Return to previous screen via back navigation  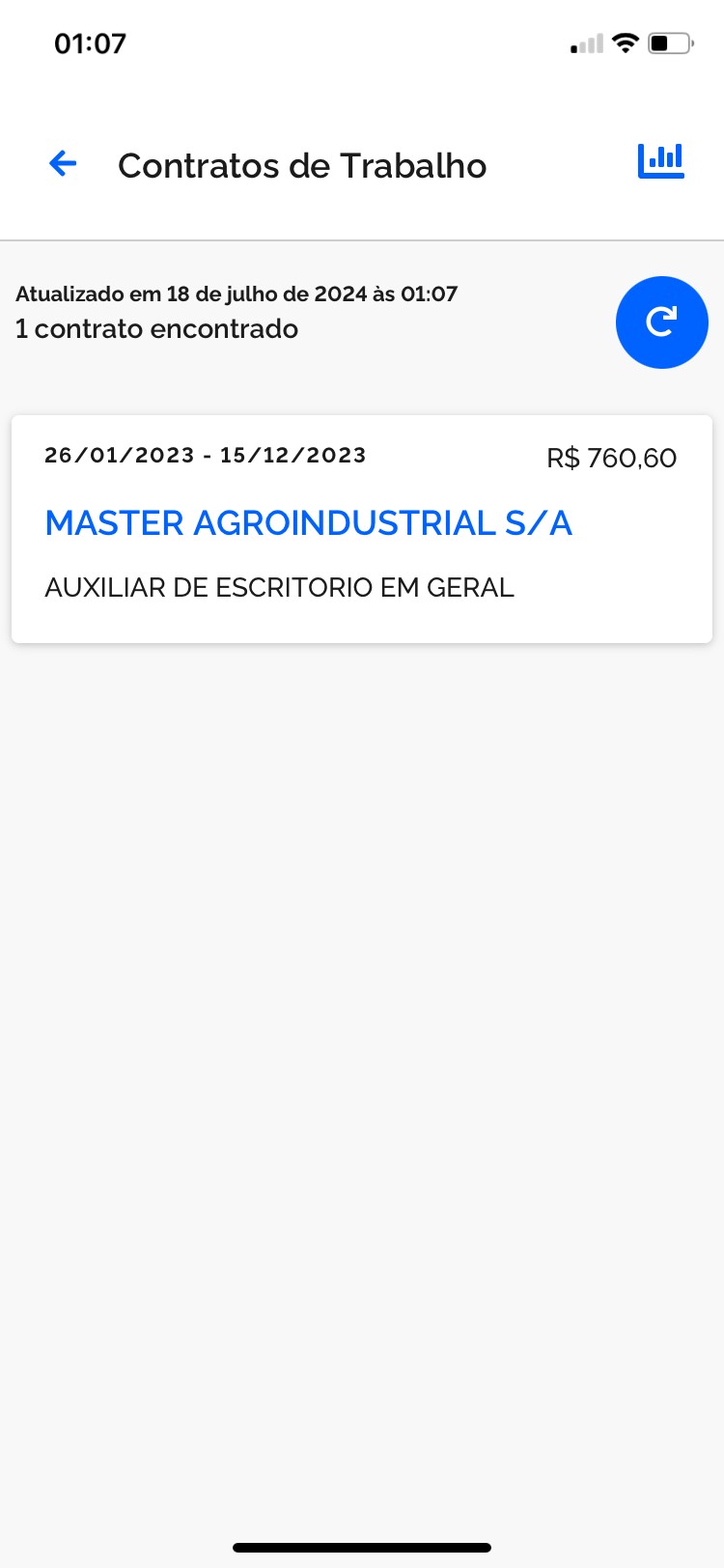62,164
